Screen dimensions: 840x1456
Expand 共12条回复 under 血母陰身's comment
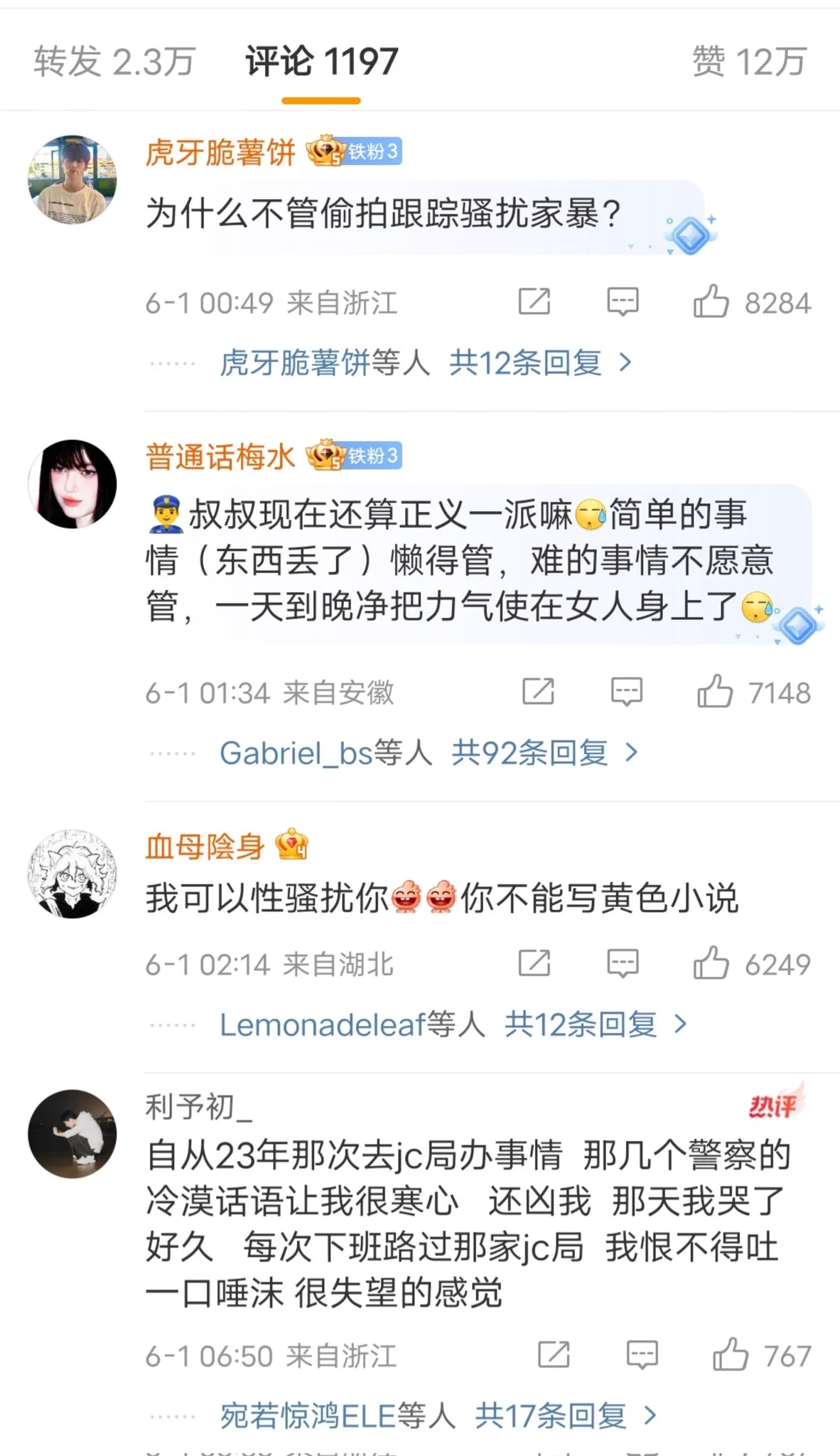[594, 1024]
